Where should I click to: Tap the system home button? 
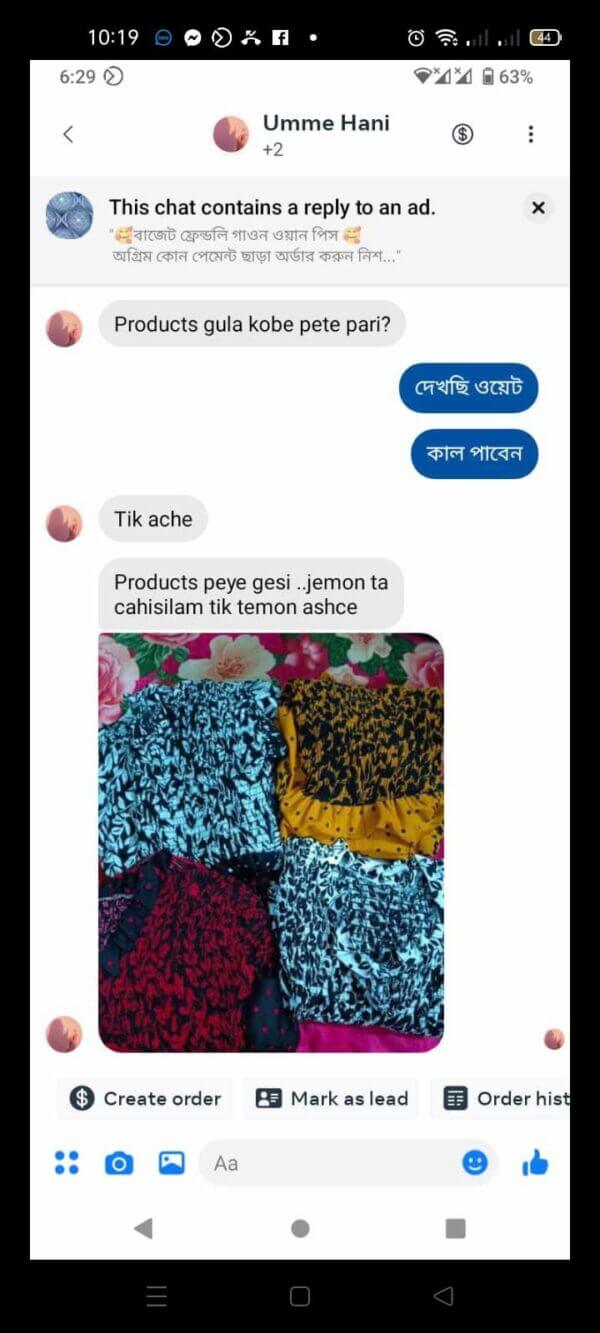300,1228
